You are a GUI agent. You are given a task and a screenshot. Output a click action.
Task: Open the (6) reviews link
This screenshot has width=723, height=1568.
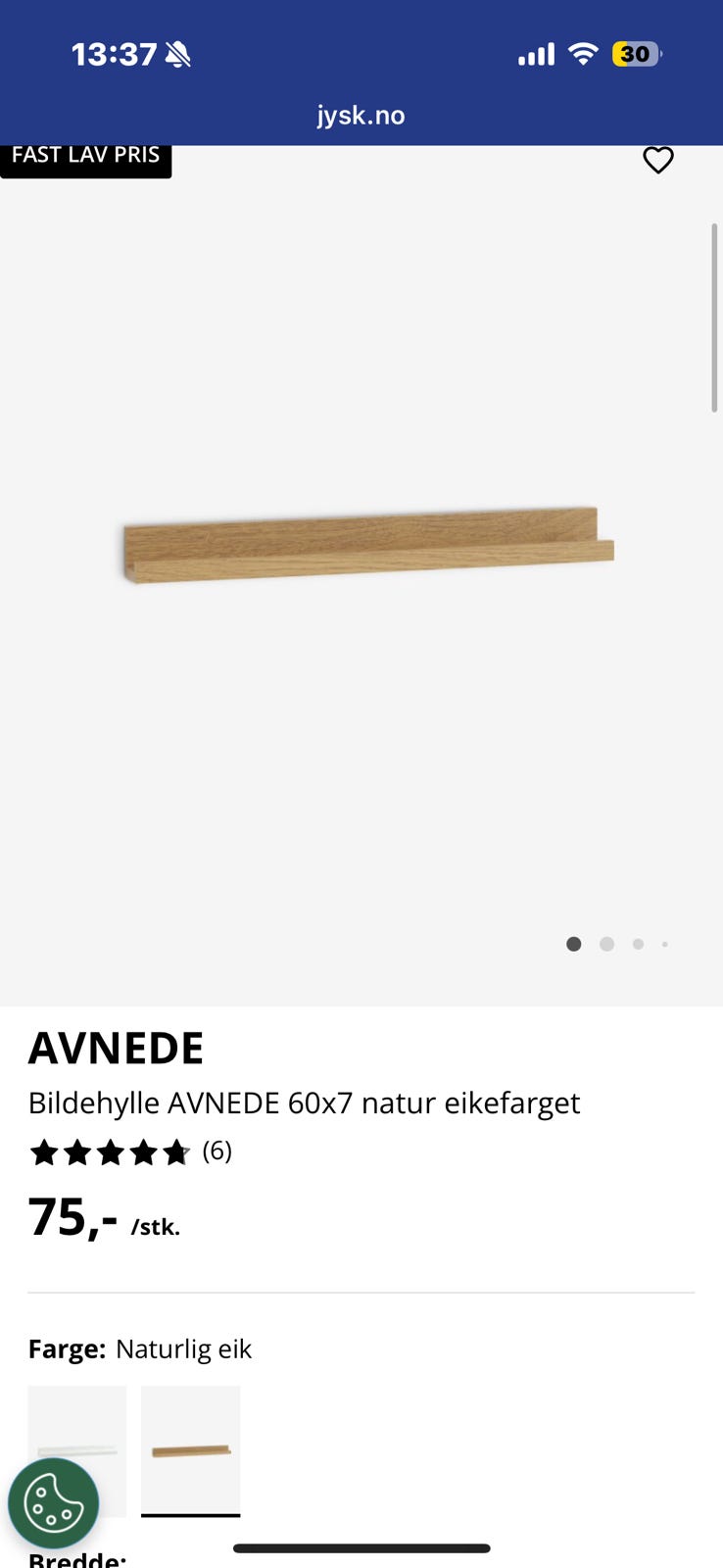[x=217, y=1151]
